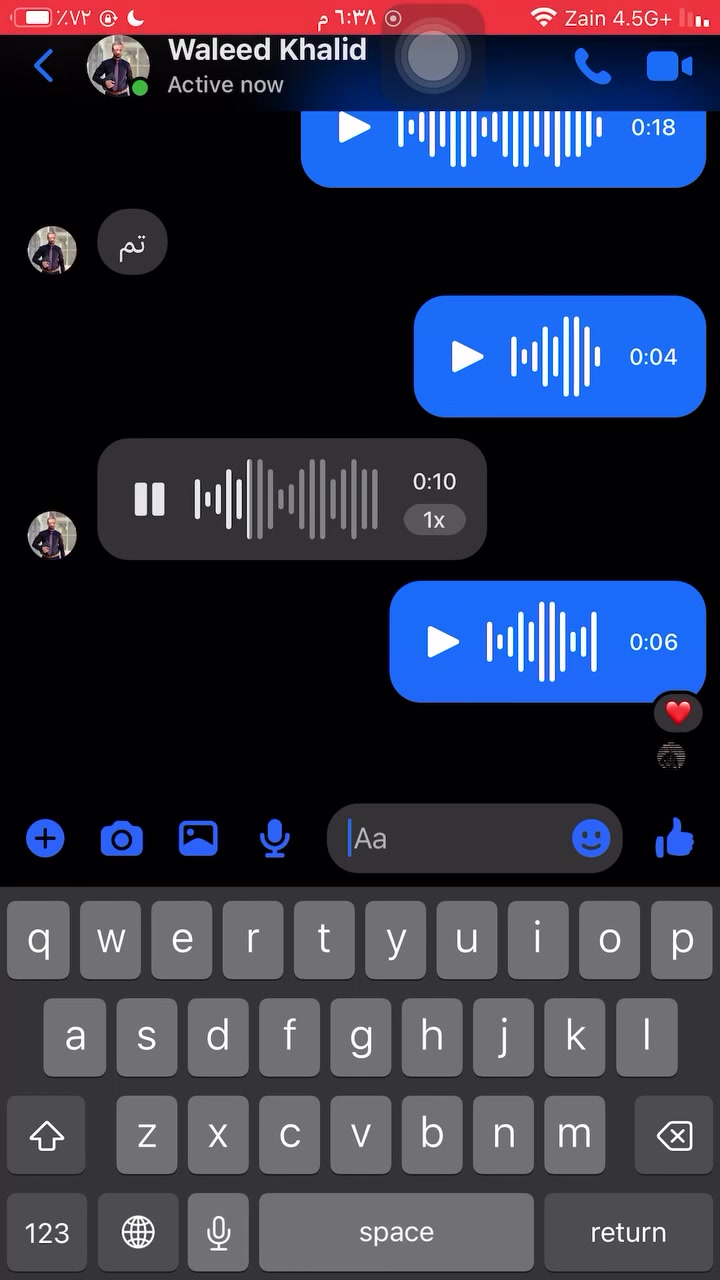Open the camera to take a photo

coord(122,838)
